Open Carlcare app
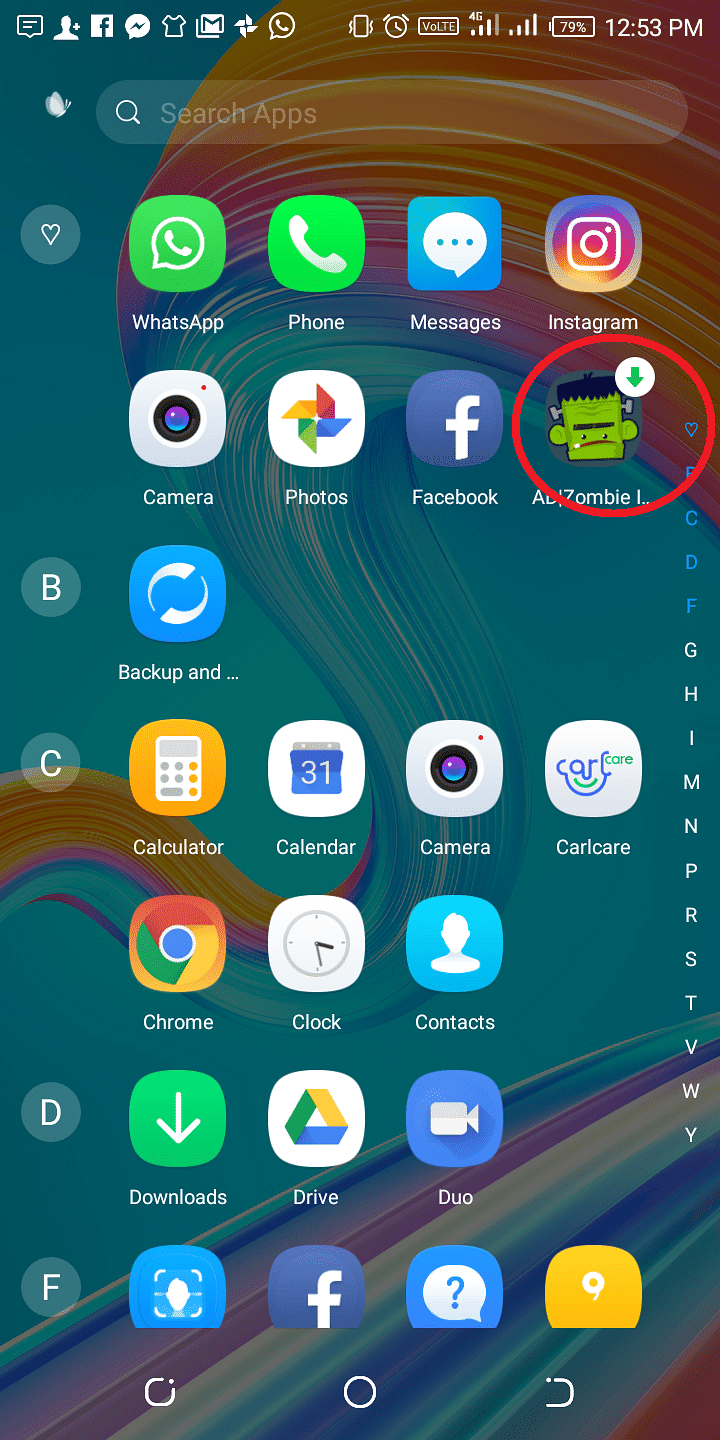Screen dimensions: 720x1440 pos(593,770)
